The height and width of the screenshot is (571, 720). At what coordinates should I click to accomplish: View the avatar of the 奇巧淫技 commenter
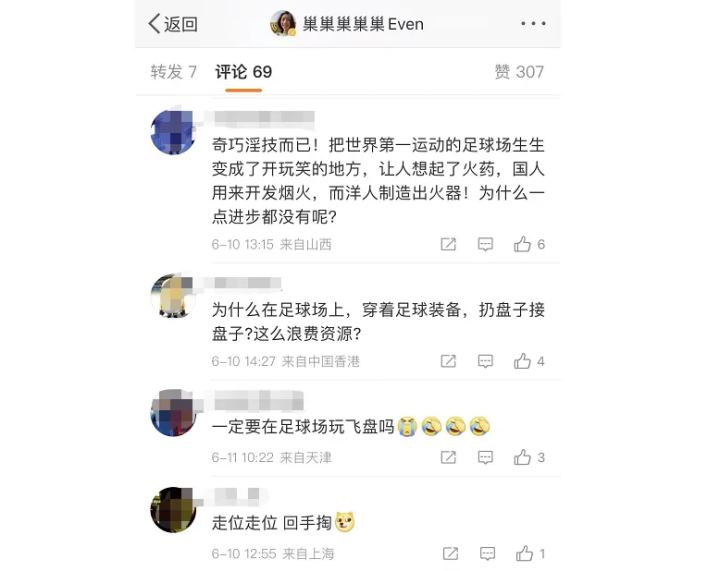pyautogui.click(x=173, y=131)
